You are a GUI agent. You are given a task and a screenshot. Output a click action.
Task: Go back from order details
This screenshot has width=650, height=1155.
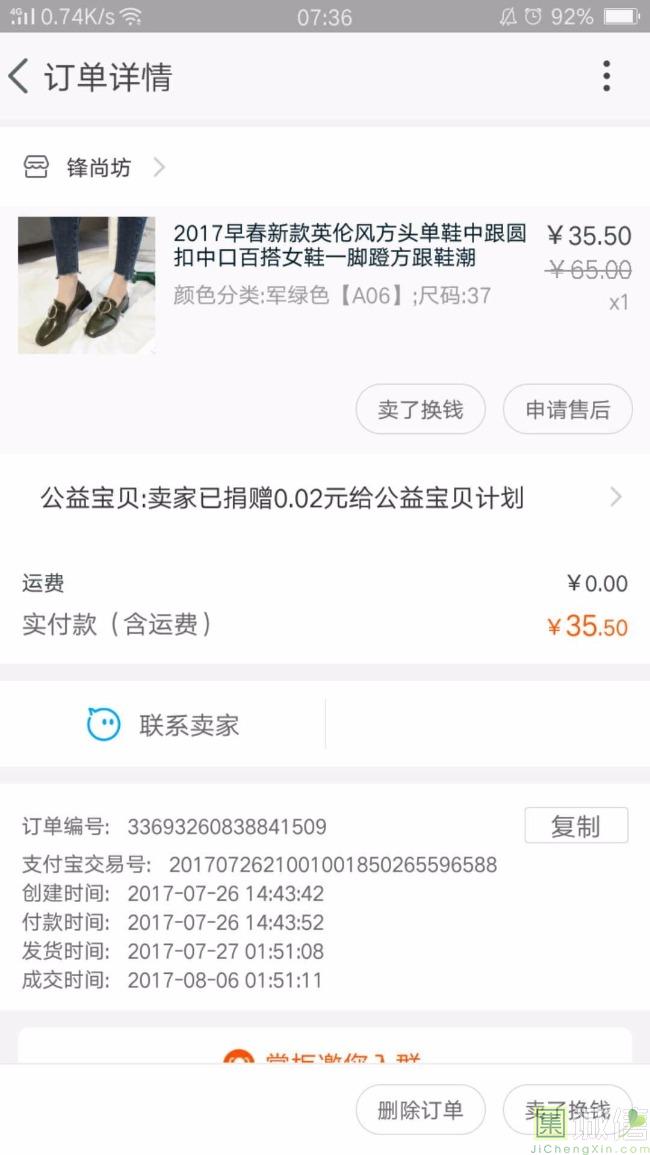[20, 77]
